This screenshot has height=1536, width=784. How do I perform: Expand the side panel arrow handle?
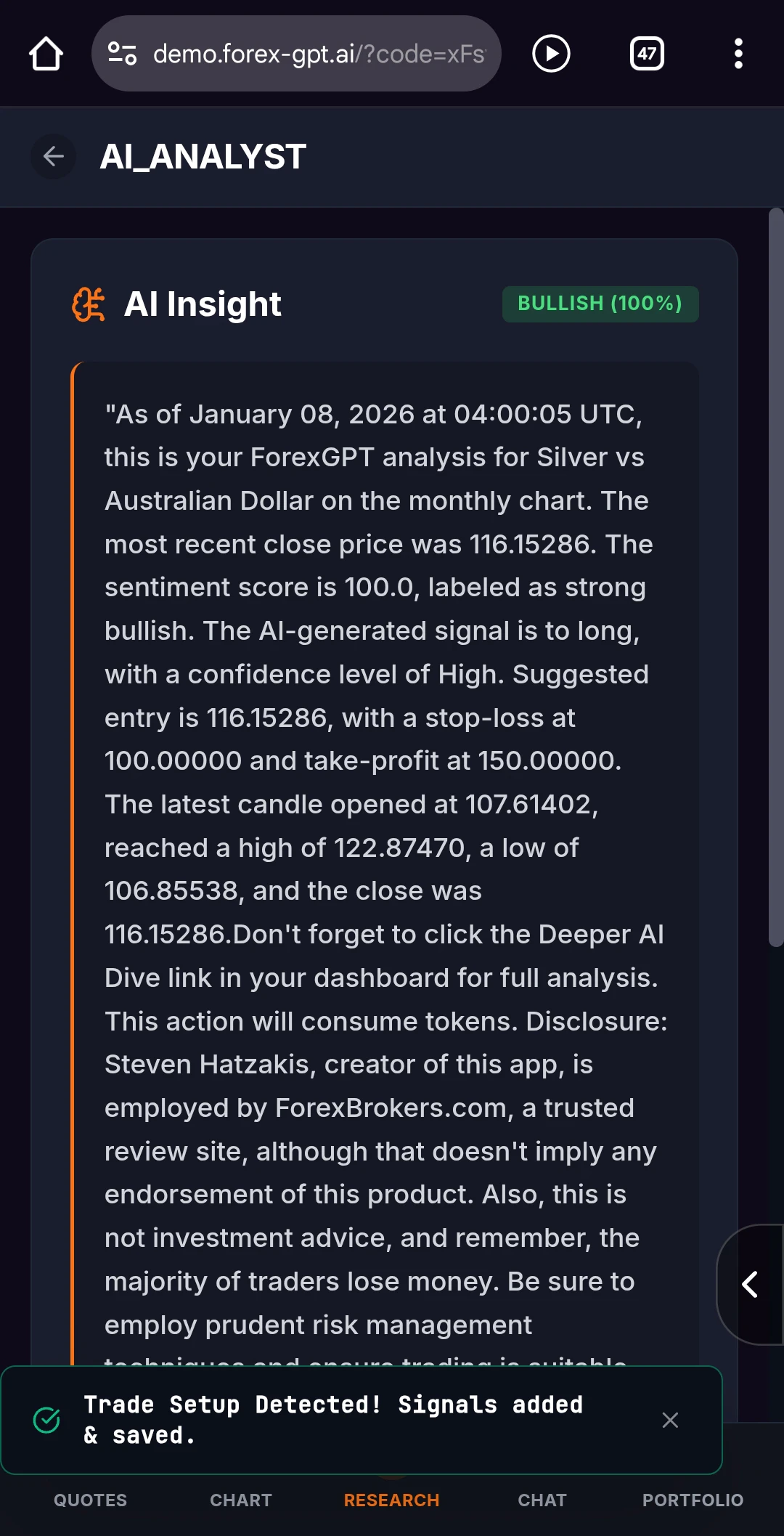751,1284
